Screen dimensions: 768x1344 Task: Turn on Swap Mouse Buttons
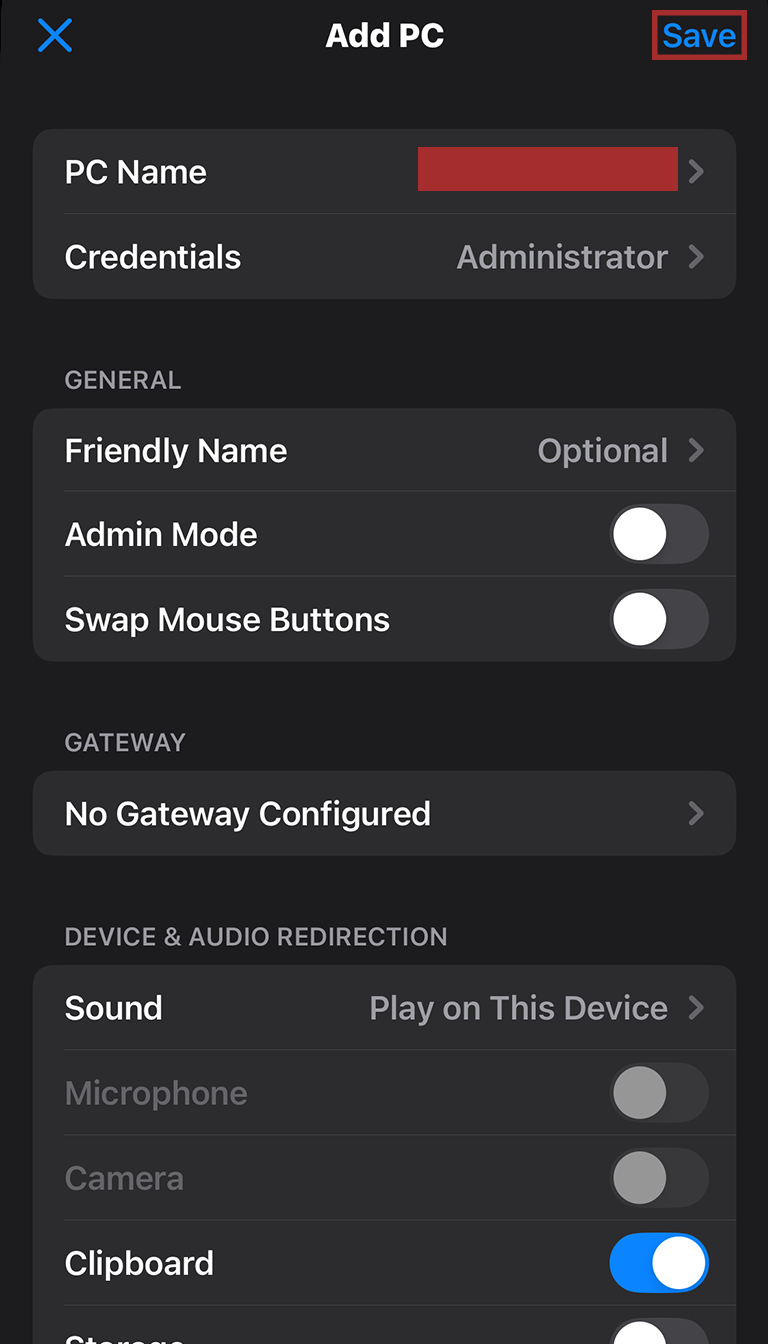pos(659,619)
